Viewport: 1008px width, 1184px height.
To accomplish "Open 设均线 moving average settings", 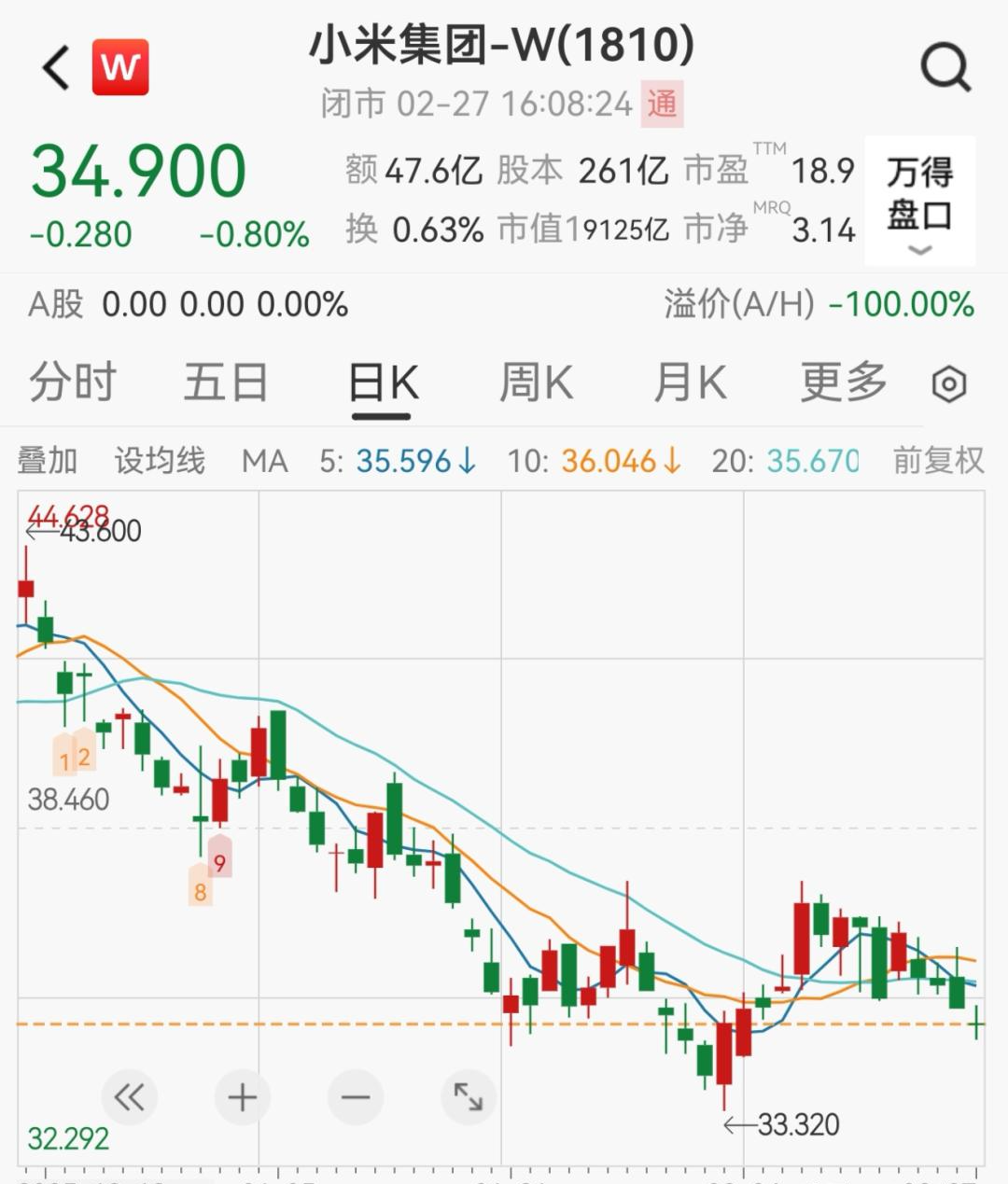I will [x=160, y=461].
